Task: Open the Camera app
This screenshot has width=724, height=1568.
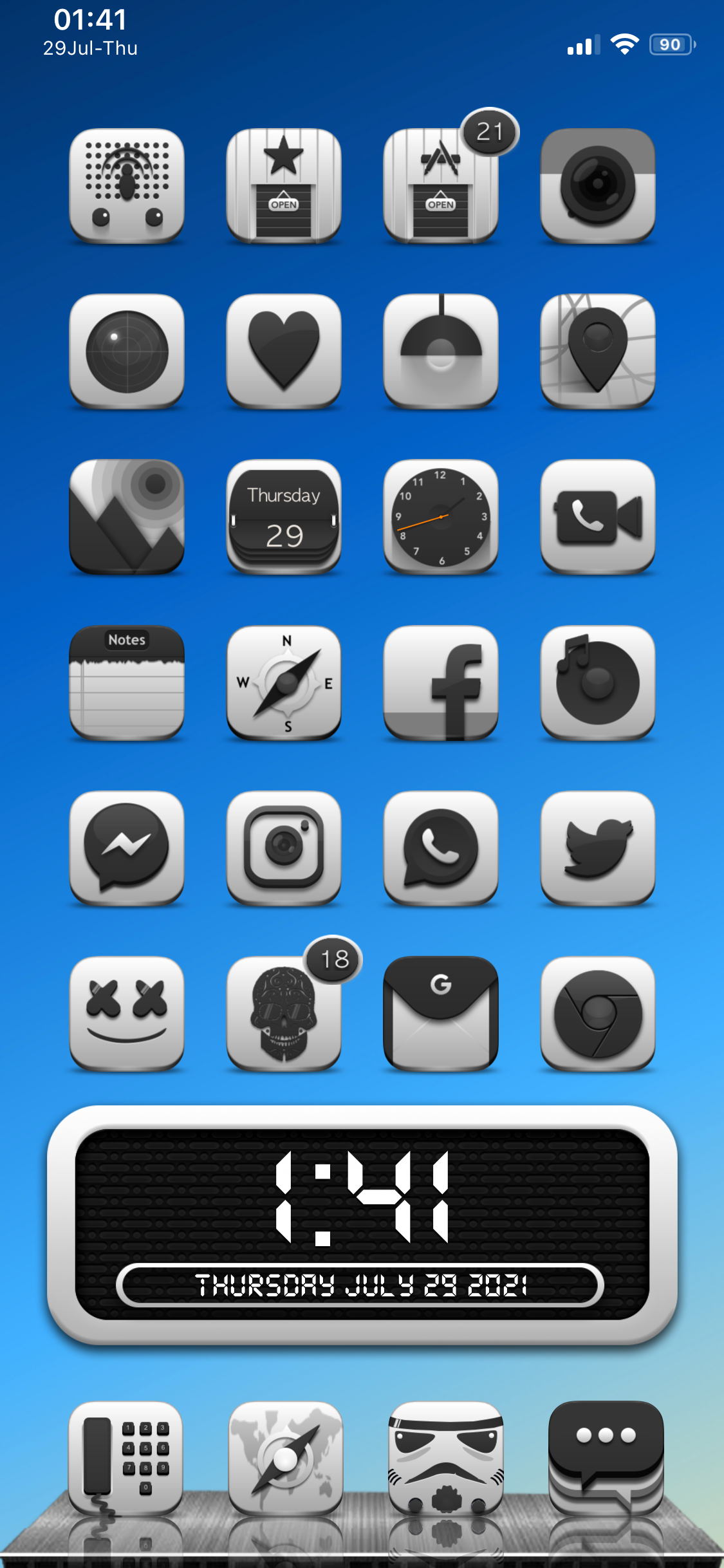Action: coord(598,185)
